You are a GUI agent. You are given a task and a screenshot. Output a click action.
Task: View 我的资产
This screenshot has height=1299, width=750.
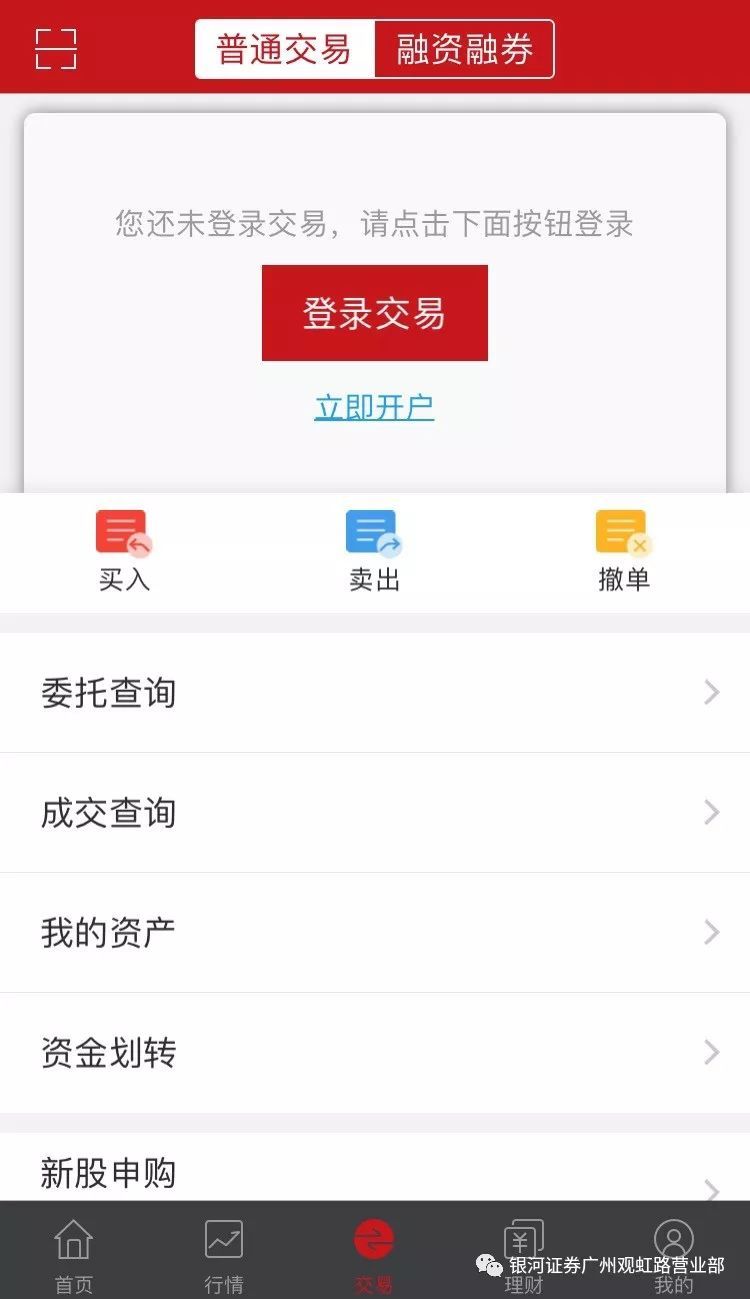(x=375, y=932)
